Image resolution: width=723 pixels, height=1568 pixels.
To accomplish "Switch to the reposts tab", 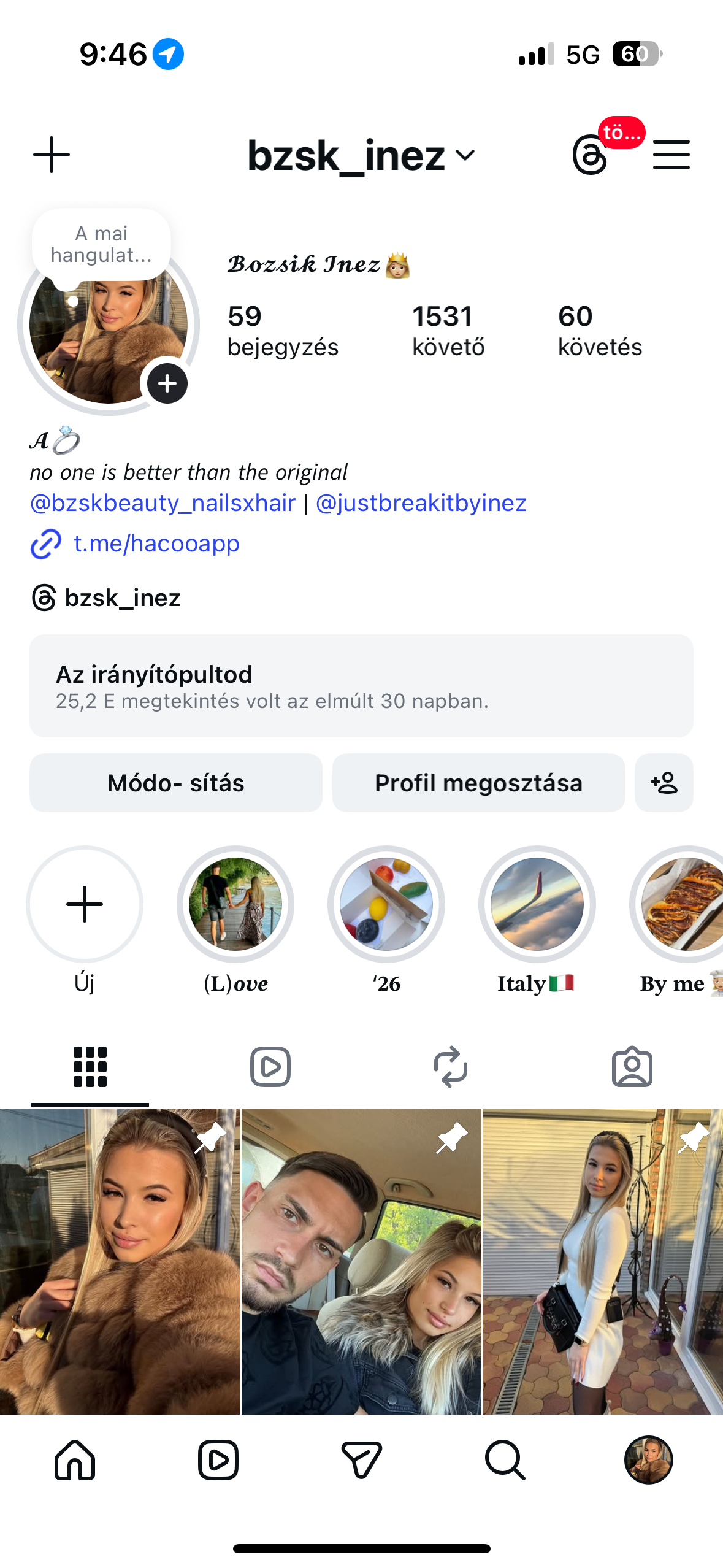I will (451, 1067).
